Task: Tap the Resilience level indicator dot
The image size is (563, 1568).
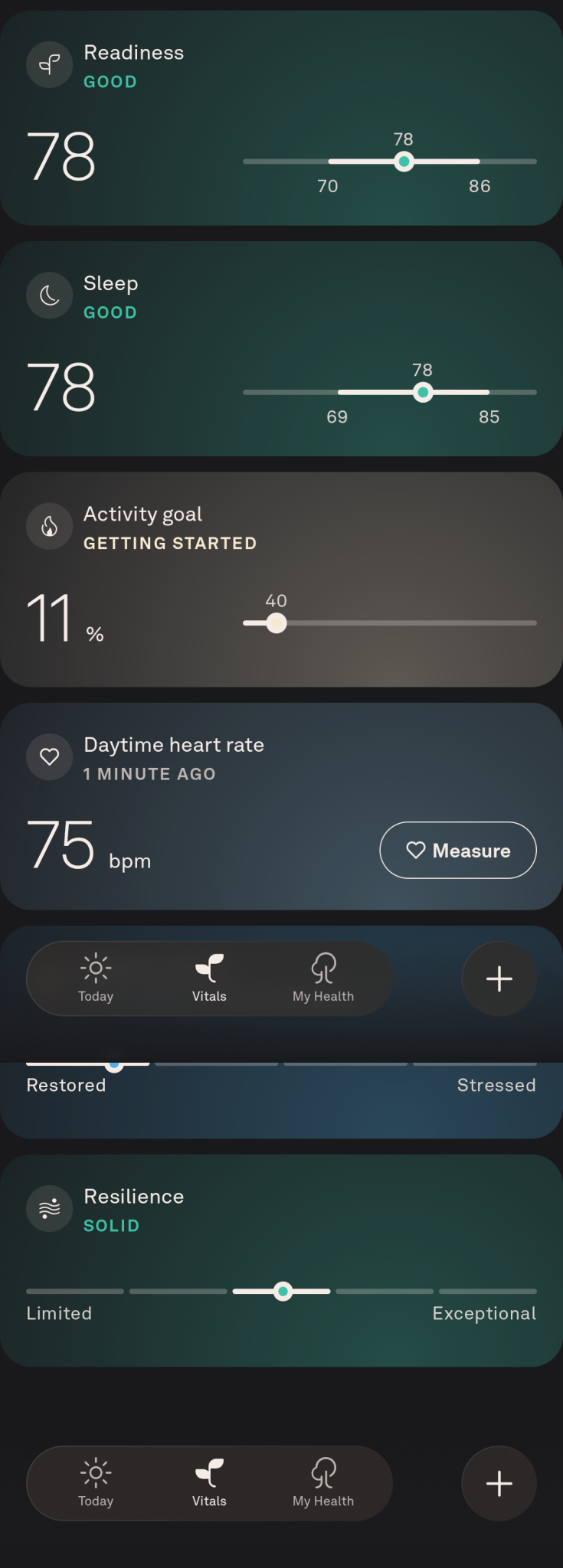Action: point(283,1291)
